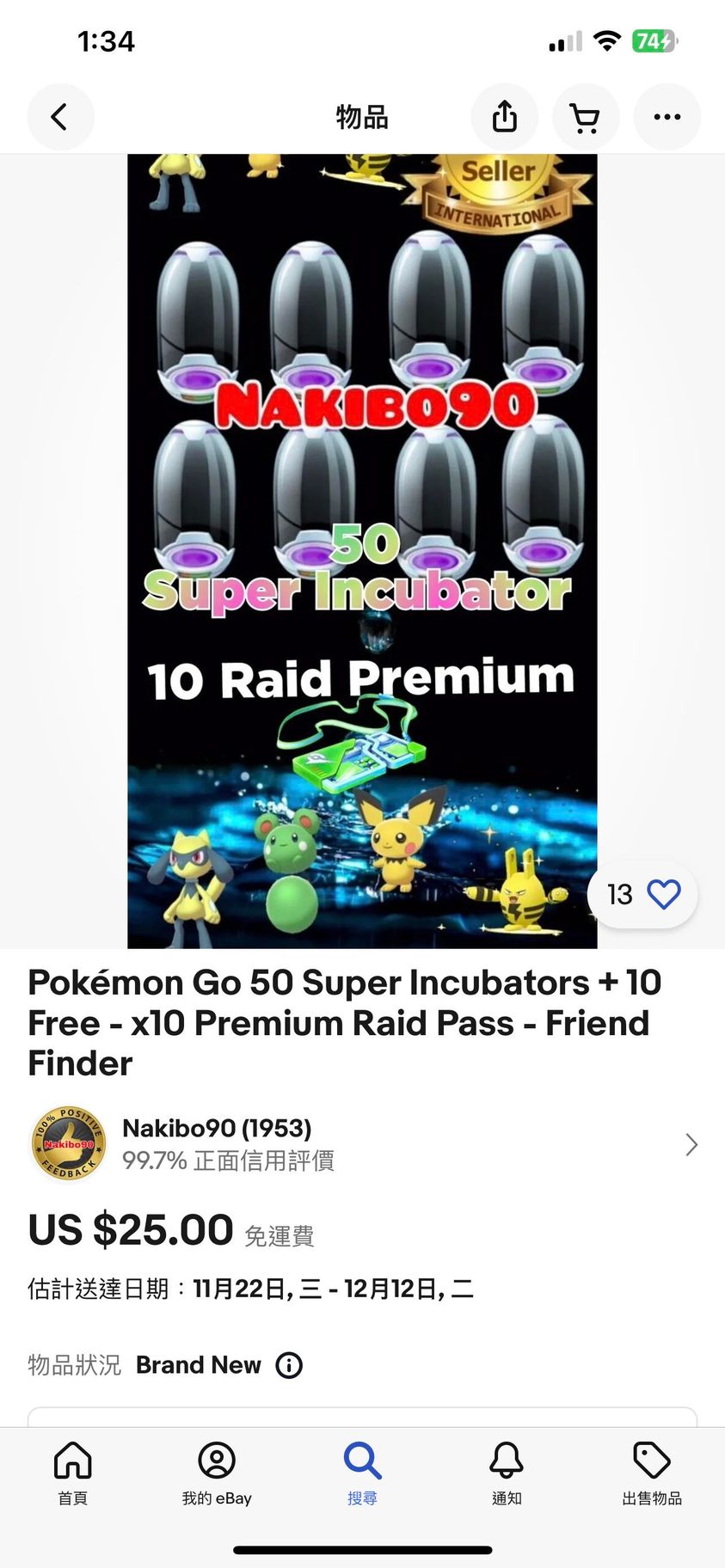Open the shopping cart
The image size is (725, 1568).
[586, 117]
